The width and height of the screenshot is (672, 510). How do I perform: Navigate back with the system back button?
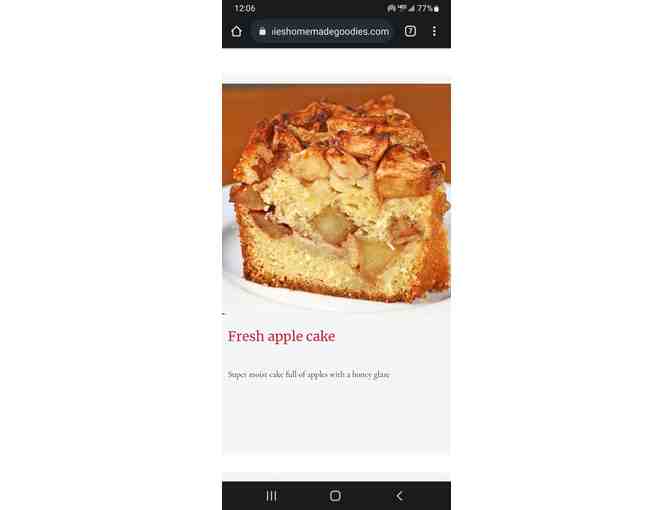pyautogui.click(x=399, y=496)
